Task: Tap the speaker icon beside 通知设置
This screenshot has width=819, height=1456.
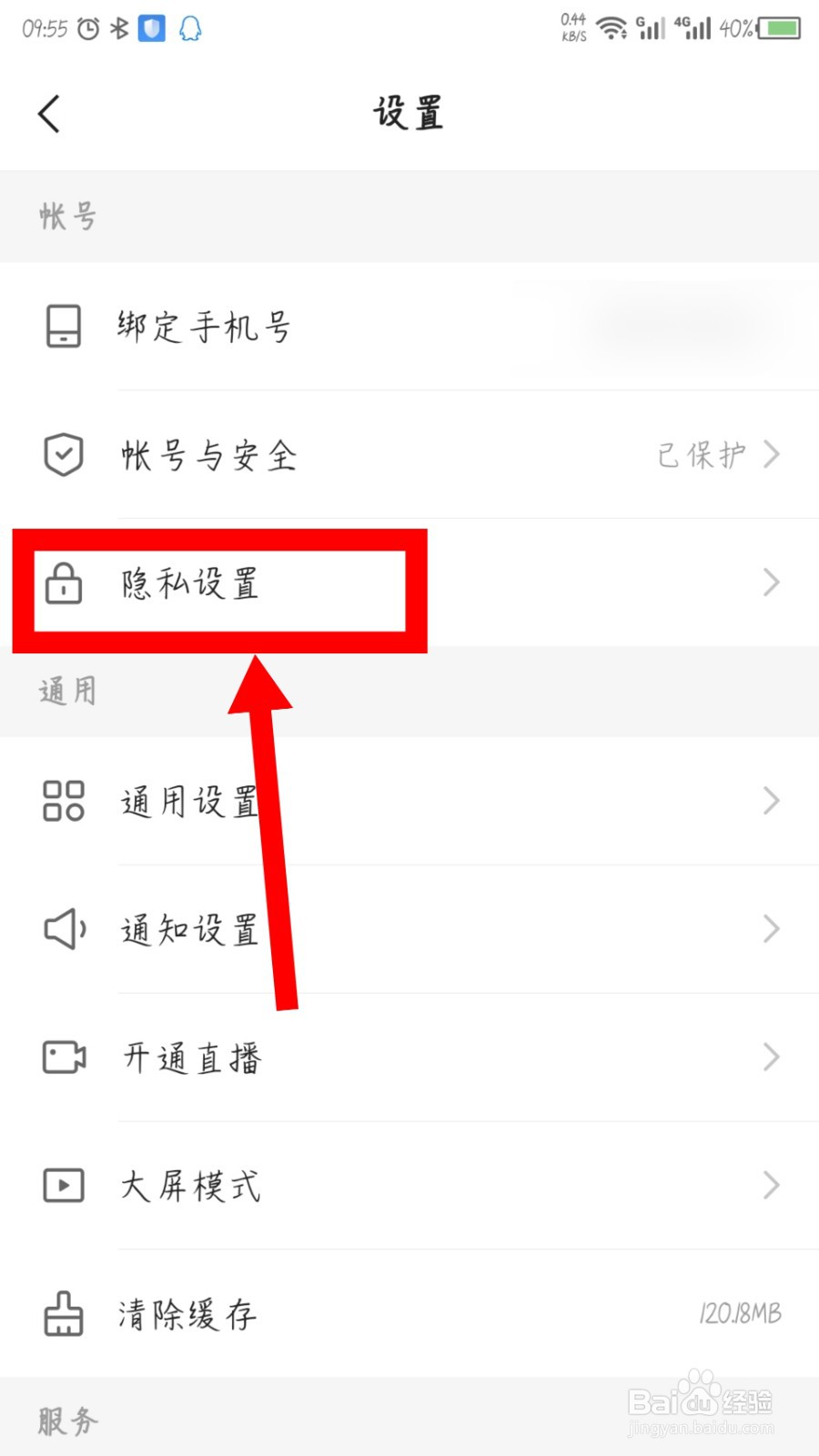Action: 62,929
